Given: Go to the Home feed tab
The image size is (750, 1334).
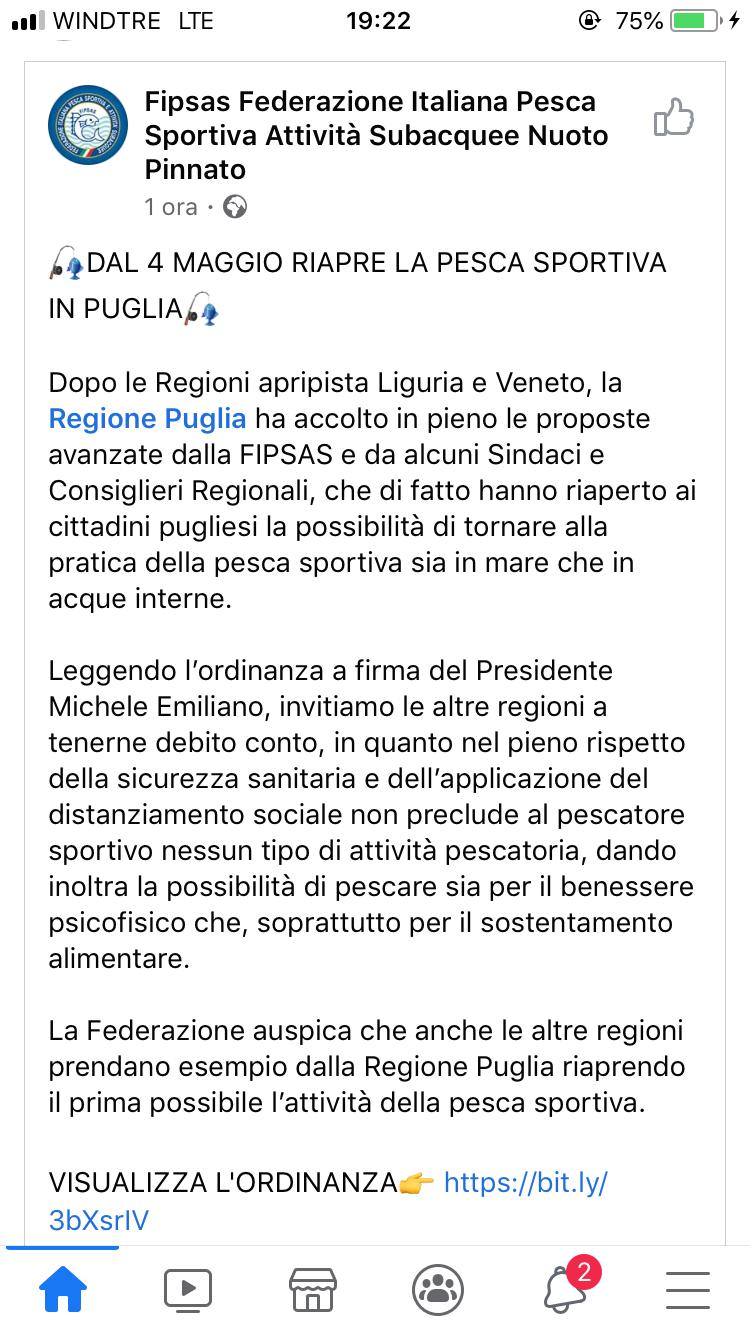Looking at the screenshot, I should tap(63, 1290).
